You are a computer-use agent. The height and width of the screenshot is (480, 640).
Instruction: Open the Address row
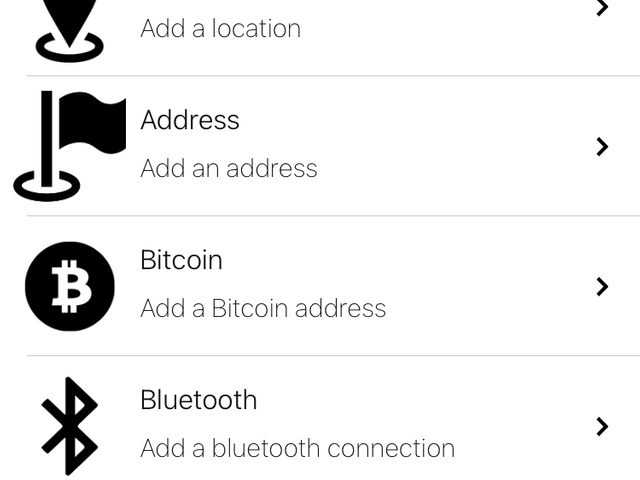(320, 146)
